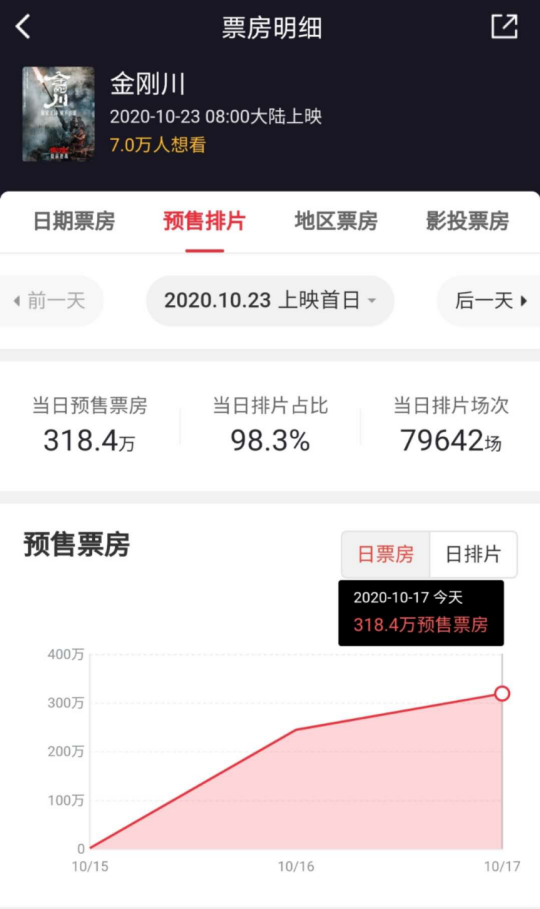This screenshot has width=540, height=909.
Task: Jump to the next day 后一天
Action: pos(490,300)
